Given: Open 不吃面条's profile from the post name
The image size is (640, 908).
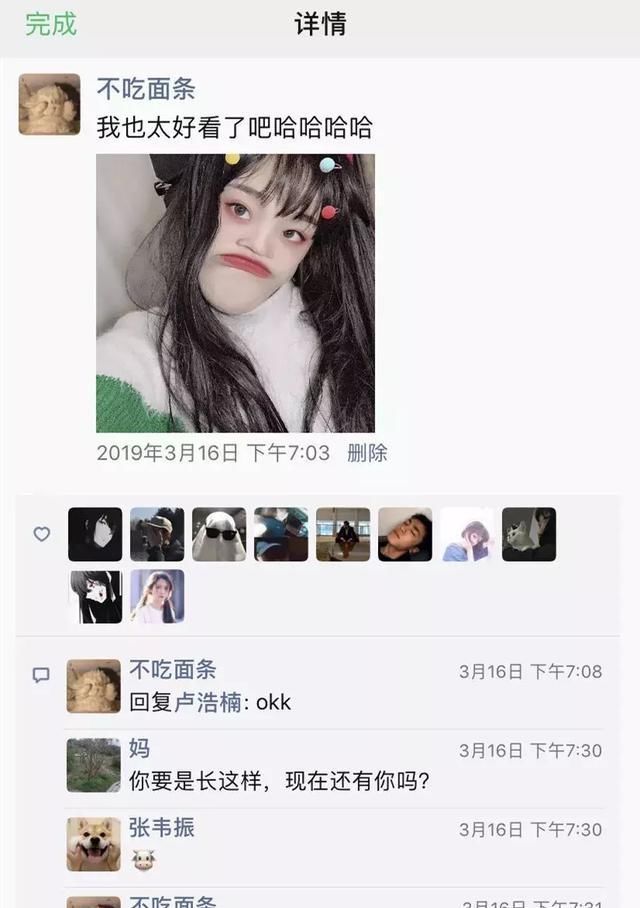Looking at the screenshot, I should 146,89.
